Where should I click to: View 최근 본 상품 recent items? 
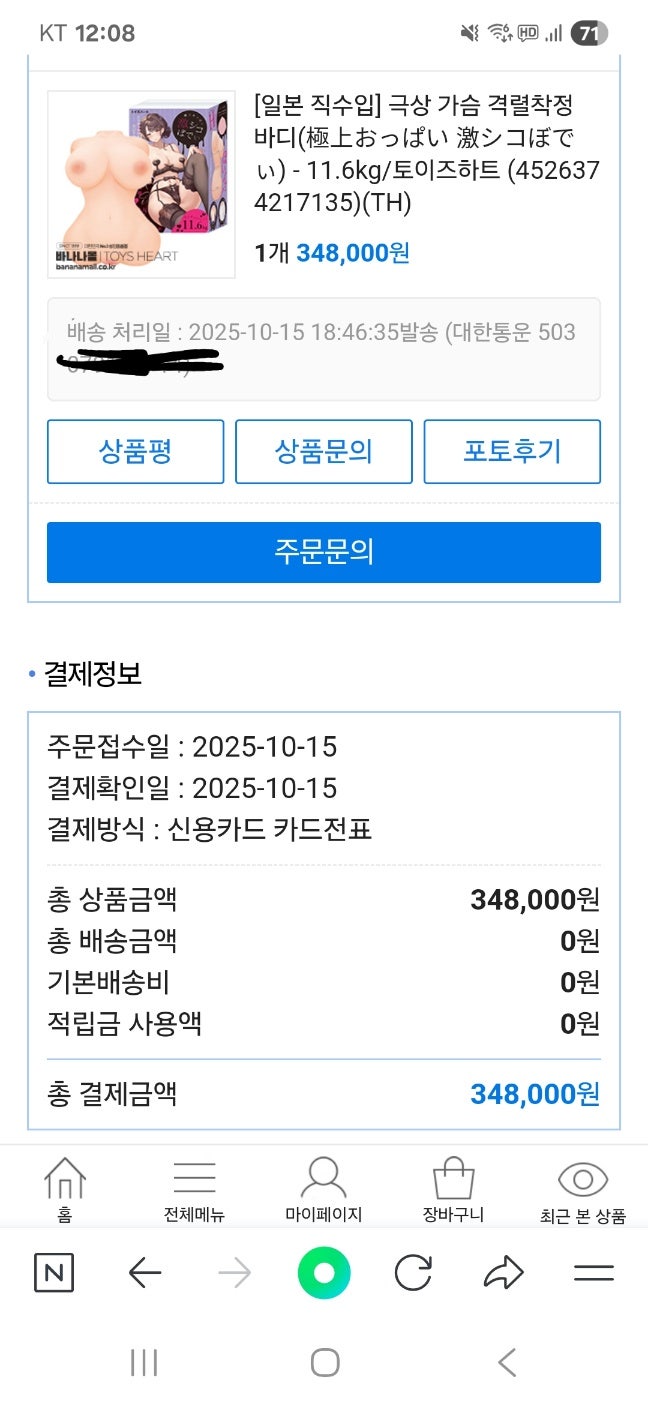click(583, 1190)
